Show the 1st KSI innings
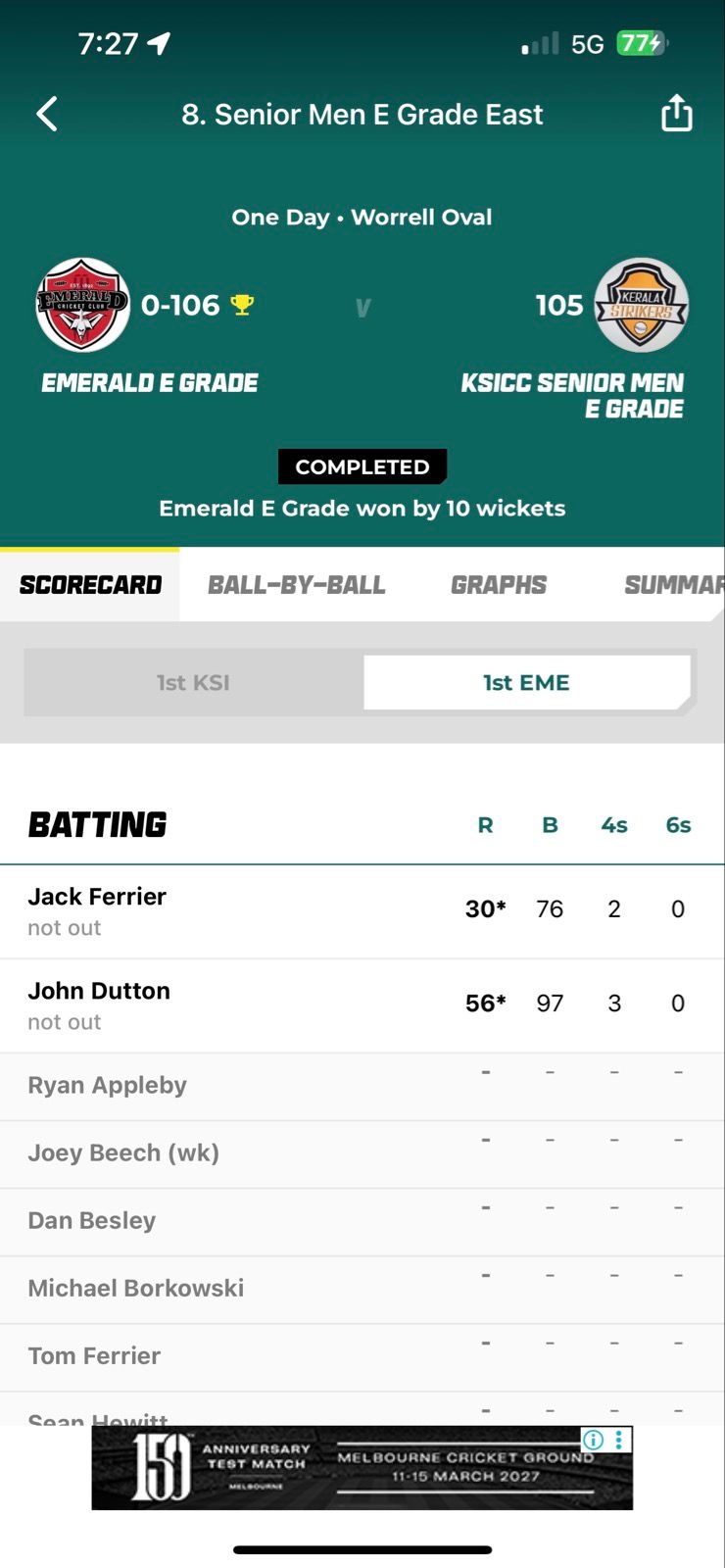This screenshot has height=1568, width=725. click(x=194, y=683)
